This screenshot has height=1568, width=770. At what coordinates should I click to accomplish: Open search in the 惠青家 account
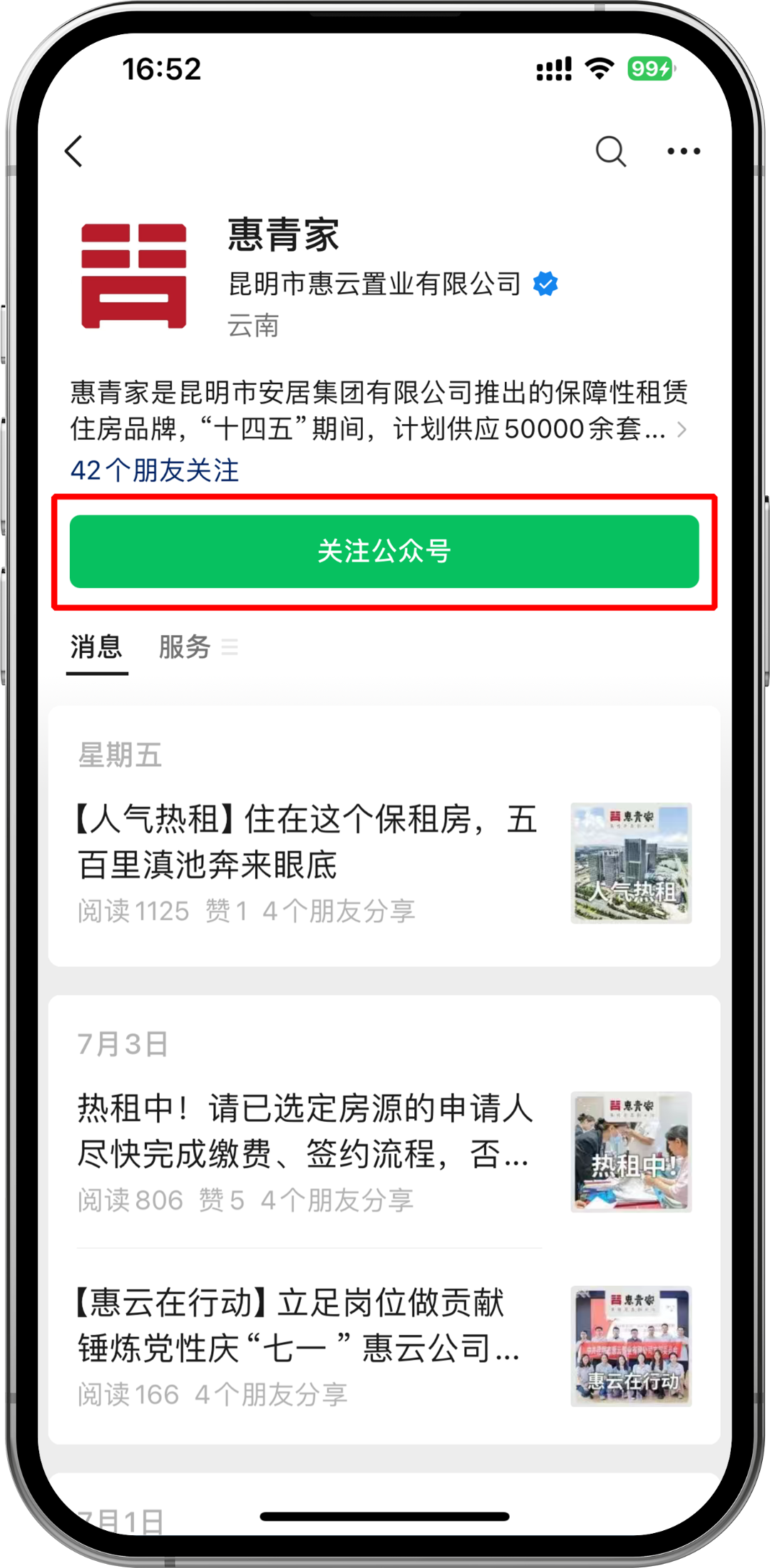pos(610,151)
